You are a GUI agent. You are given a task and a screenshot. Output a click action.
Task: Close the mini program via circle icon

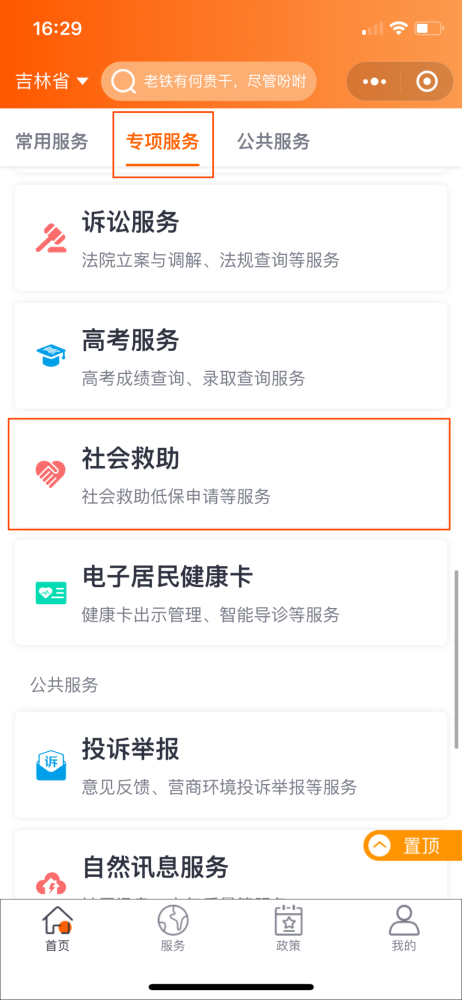pyautogui.click(x=426, y=82)
